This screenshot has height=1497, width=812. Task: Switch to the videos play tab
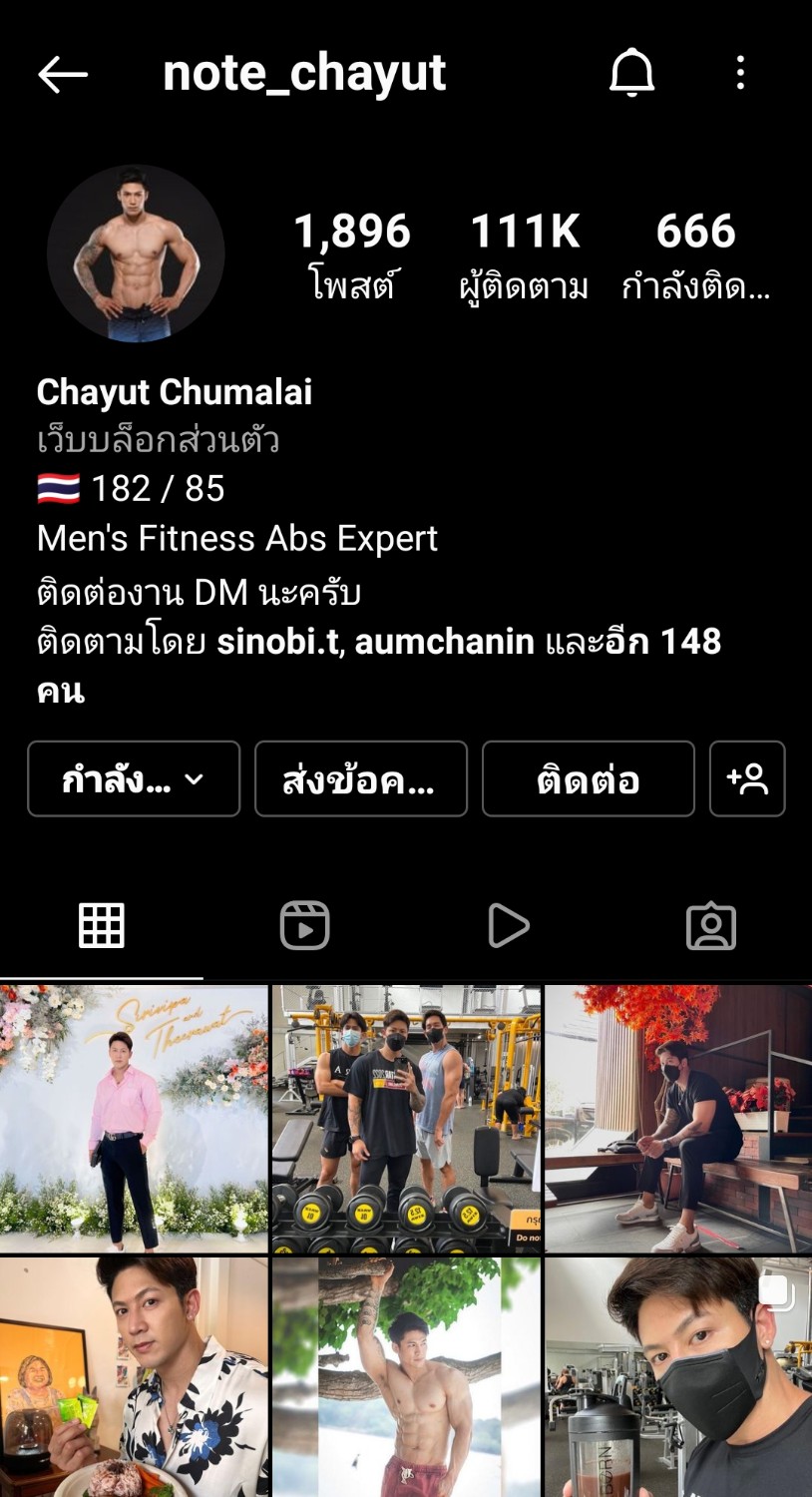[508, 926]
